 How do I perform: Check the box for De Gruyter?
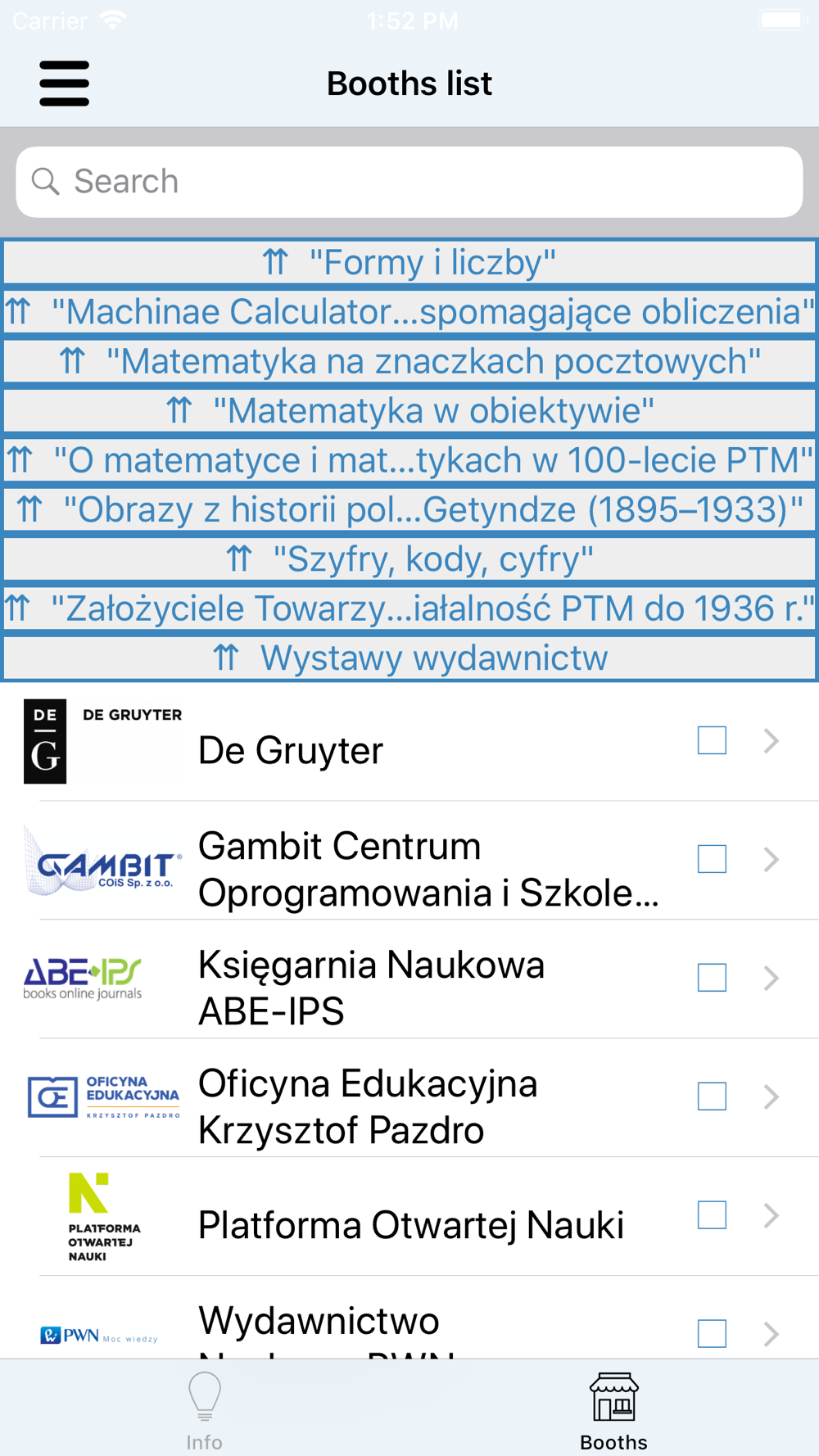click(x=712, y=740)
